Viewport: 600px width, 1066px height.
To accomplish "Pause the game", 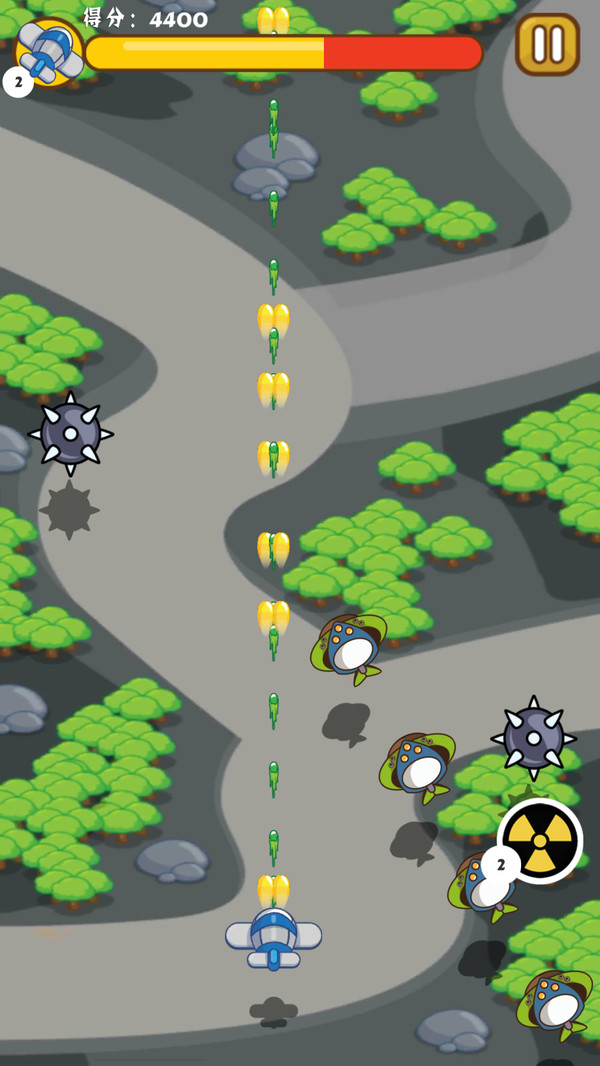I will [x=547, y=44].
